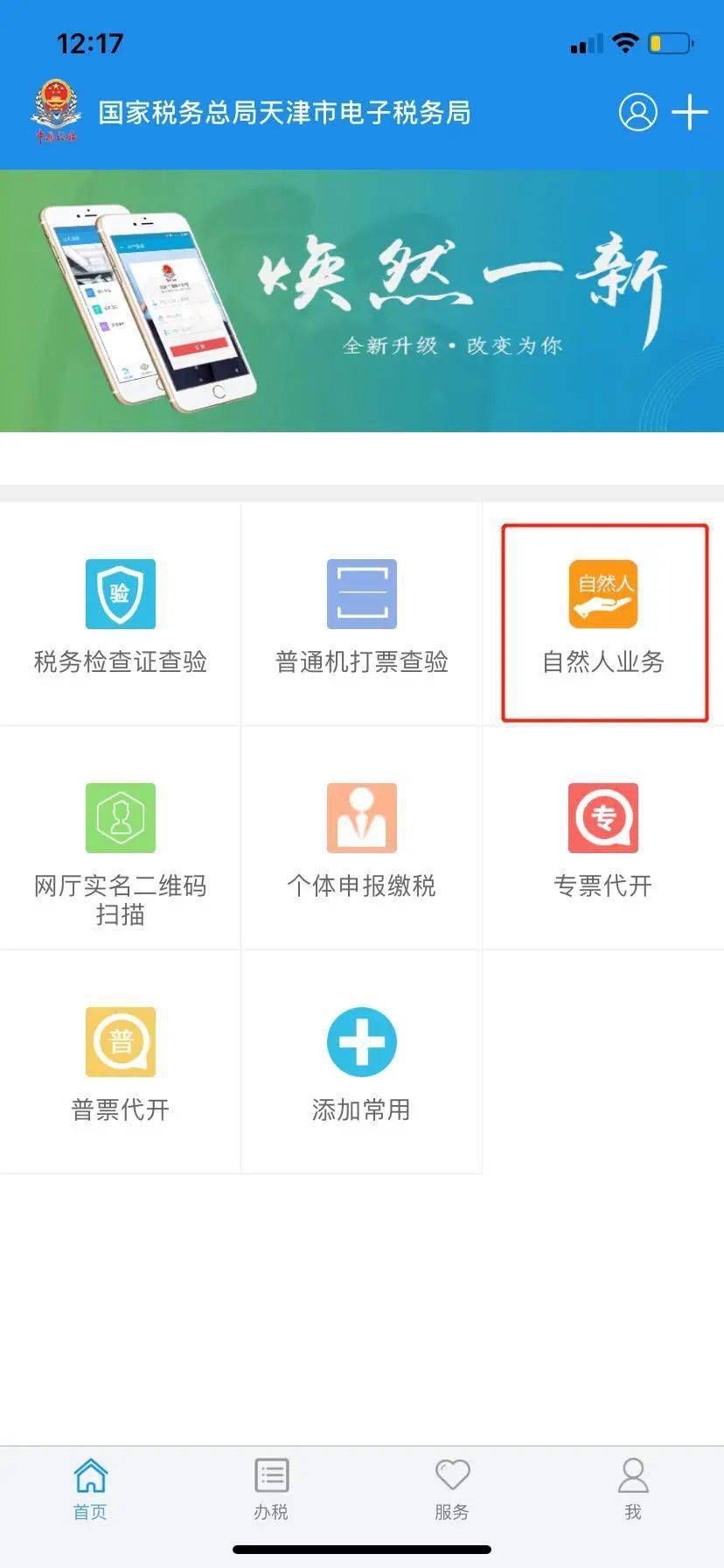724x1568 pixels.
Task: Open the user profile icon
Action: click(637, 112)
